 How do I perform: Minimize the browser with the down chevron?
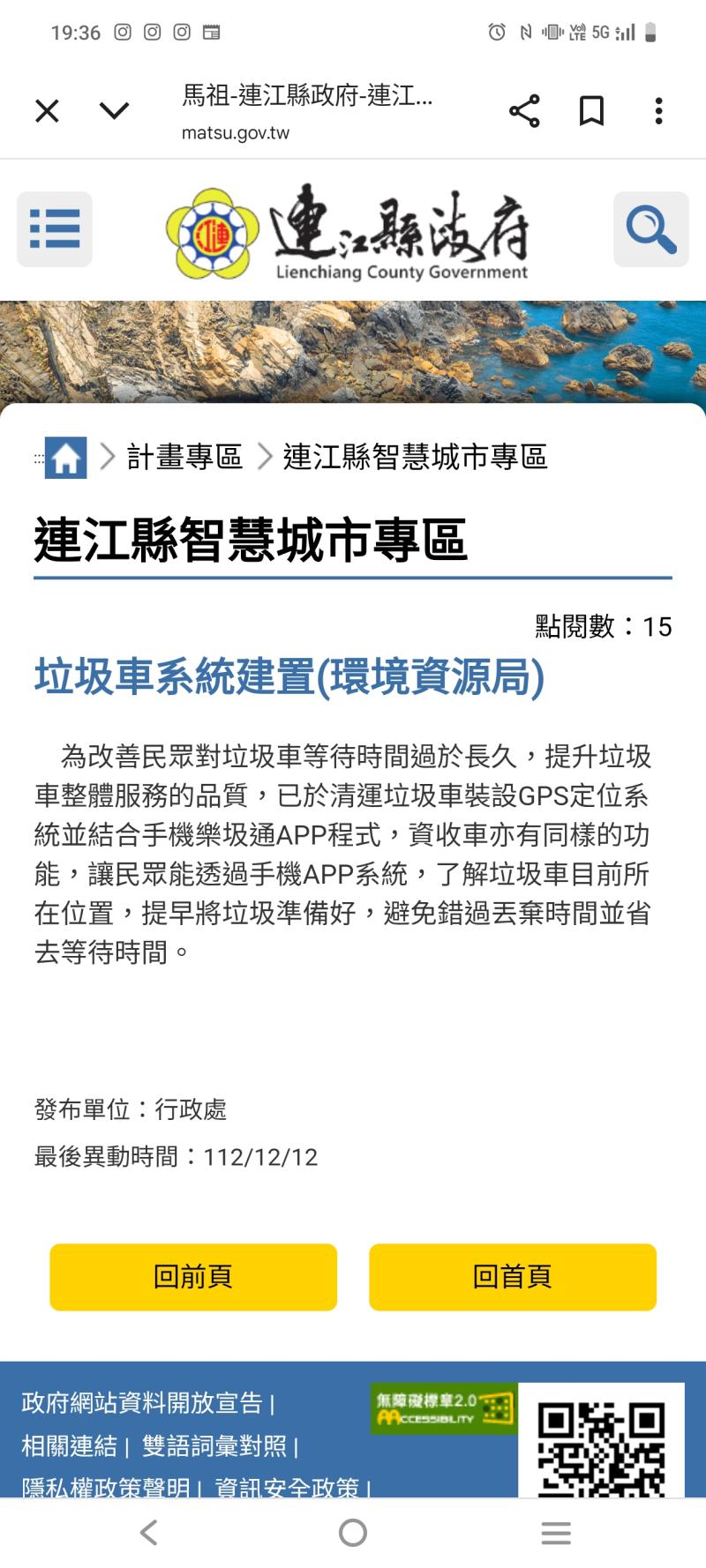click(x=114, y=111)
